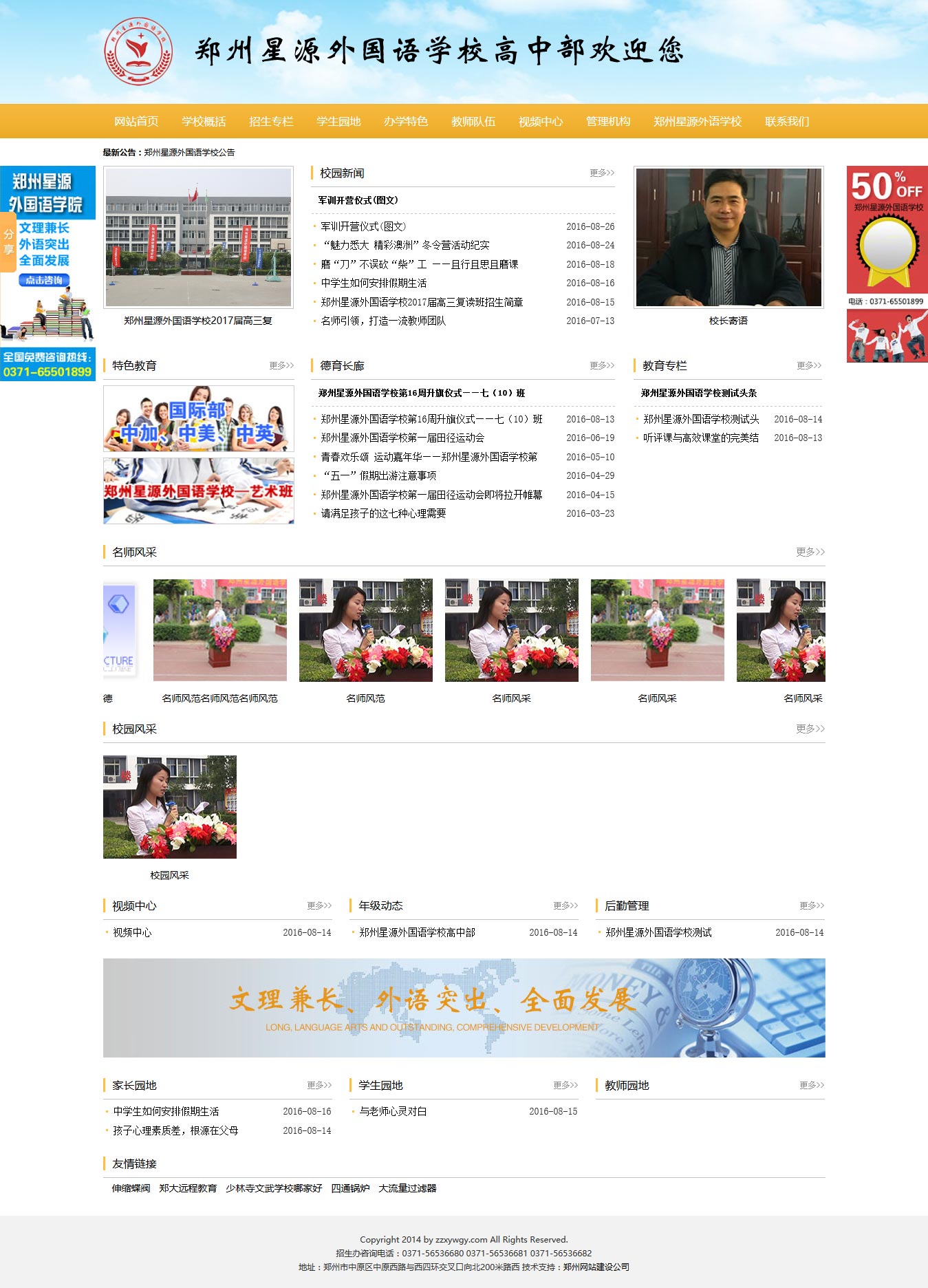This screenshot has height=1288, width=928.
Task: Go to 学校概括 section
Action: 204,122
